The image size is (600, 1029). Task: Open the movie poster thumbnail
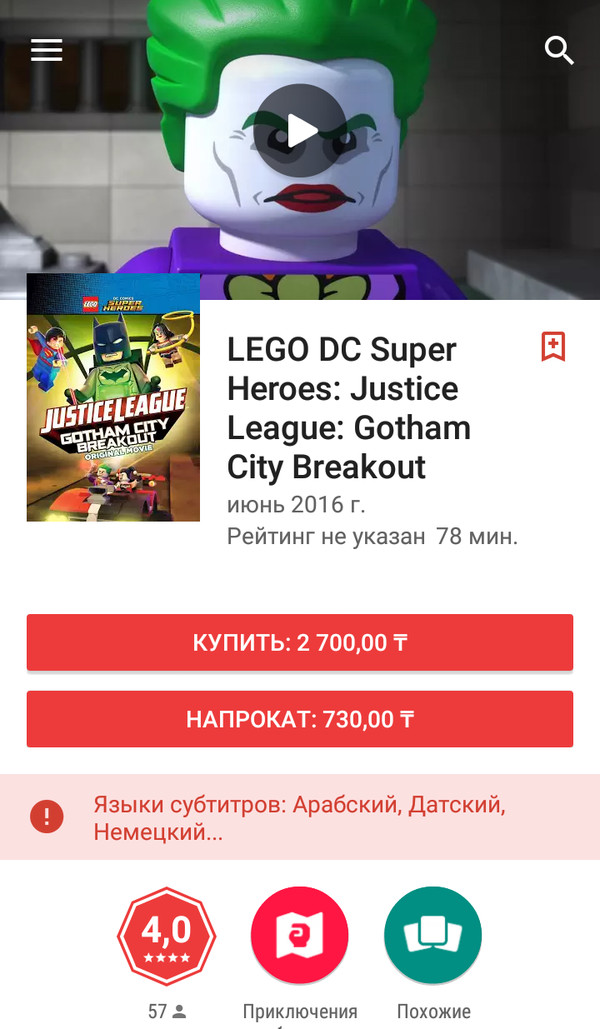[x=113, y=397]
